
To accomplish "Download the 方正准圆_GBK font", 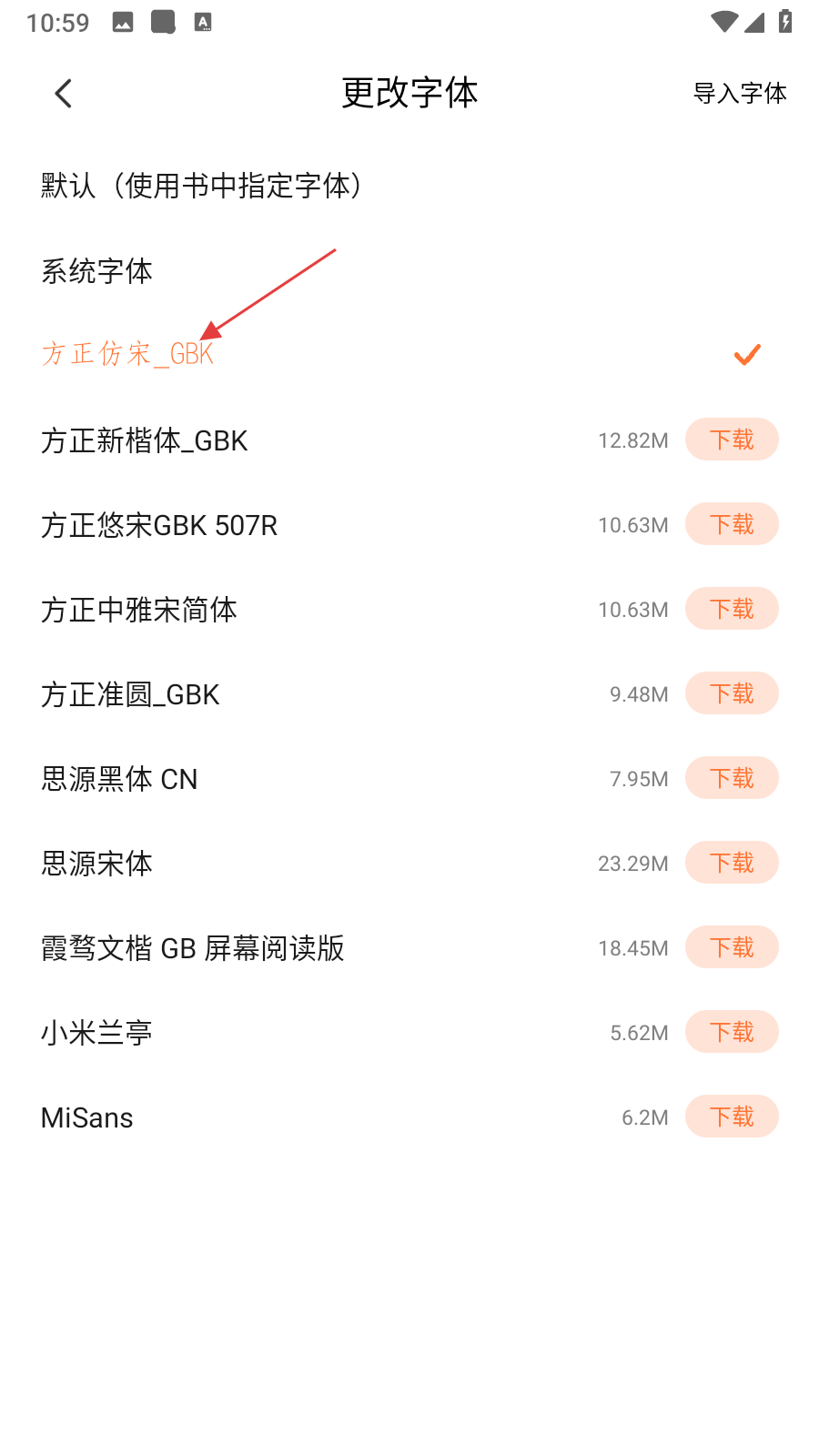I will [x=732, y=693].
